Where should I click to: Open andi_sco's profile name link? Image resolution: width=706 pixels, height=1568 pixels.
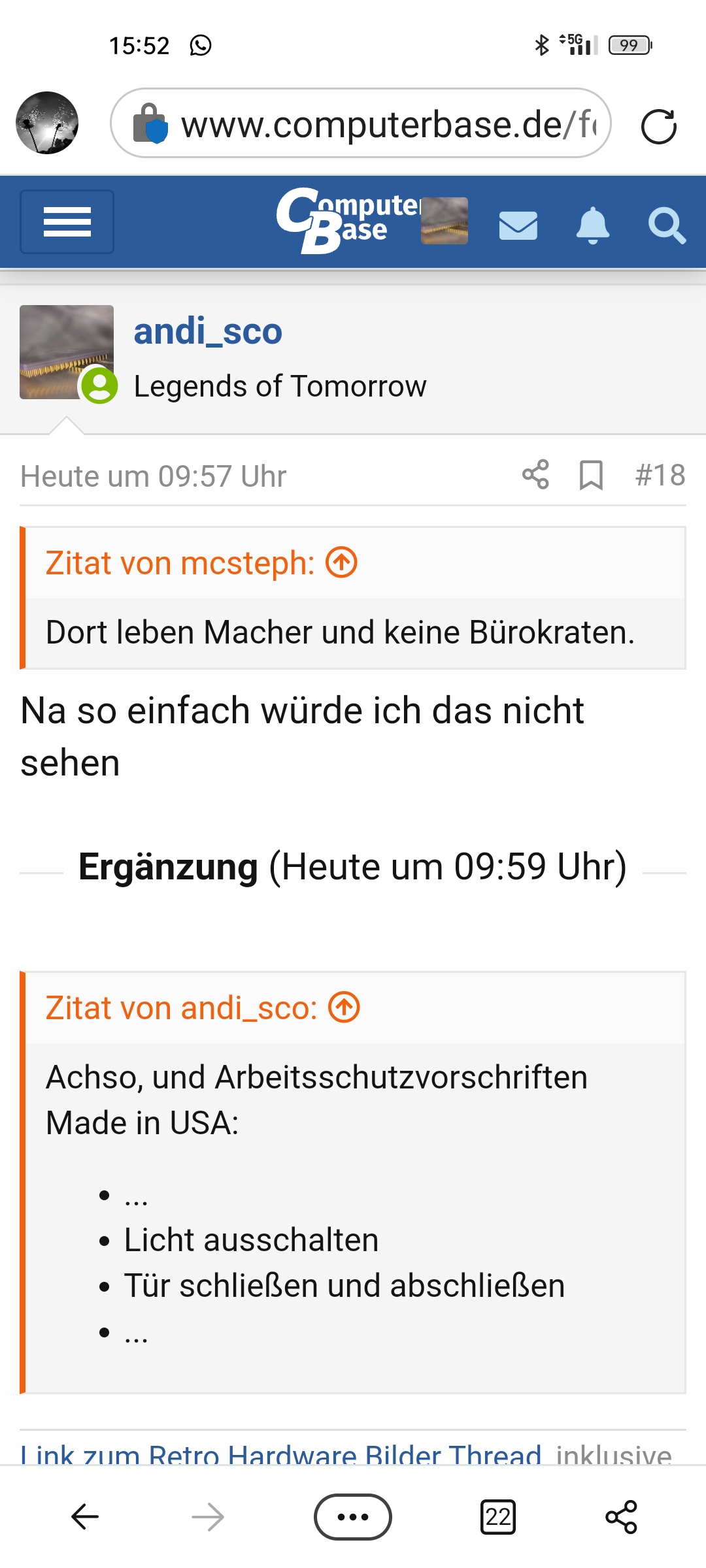pyautogui.click(x=208, y=331)
